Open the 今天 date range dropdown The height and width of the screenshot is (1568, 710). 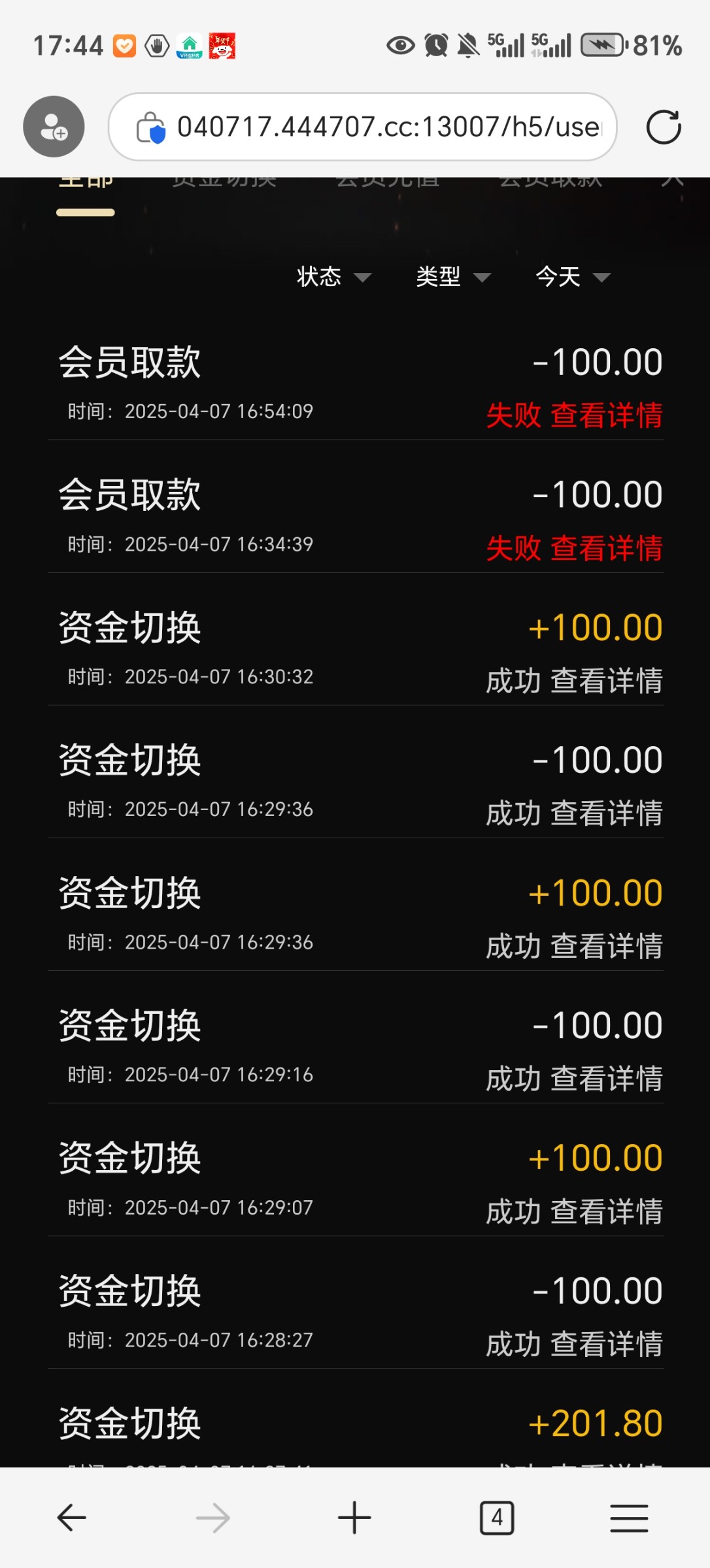point(572,277)
